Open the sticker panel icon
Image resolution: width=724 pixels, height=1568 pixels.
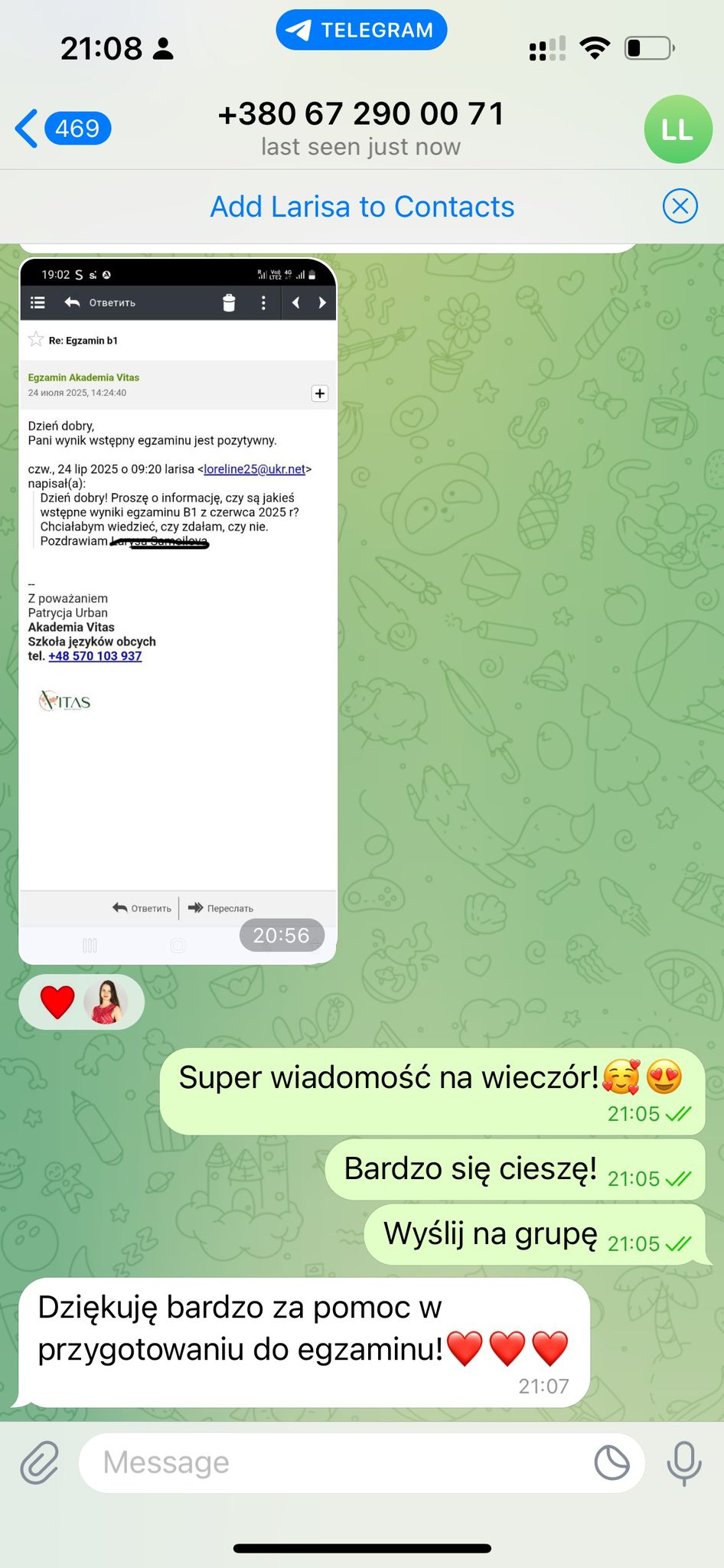611,1462
